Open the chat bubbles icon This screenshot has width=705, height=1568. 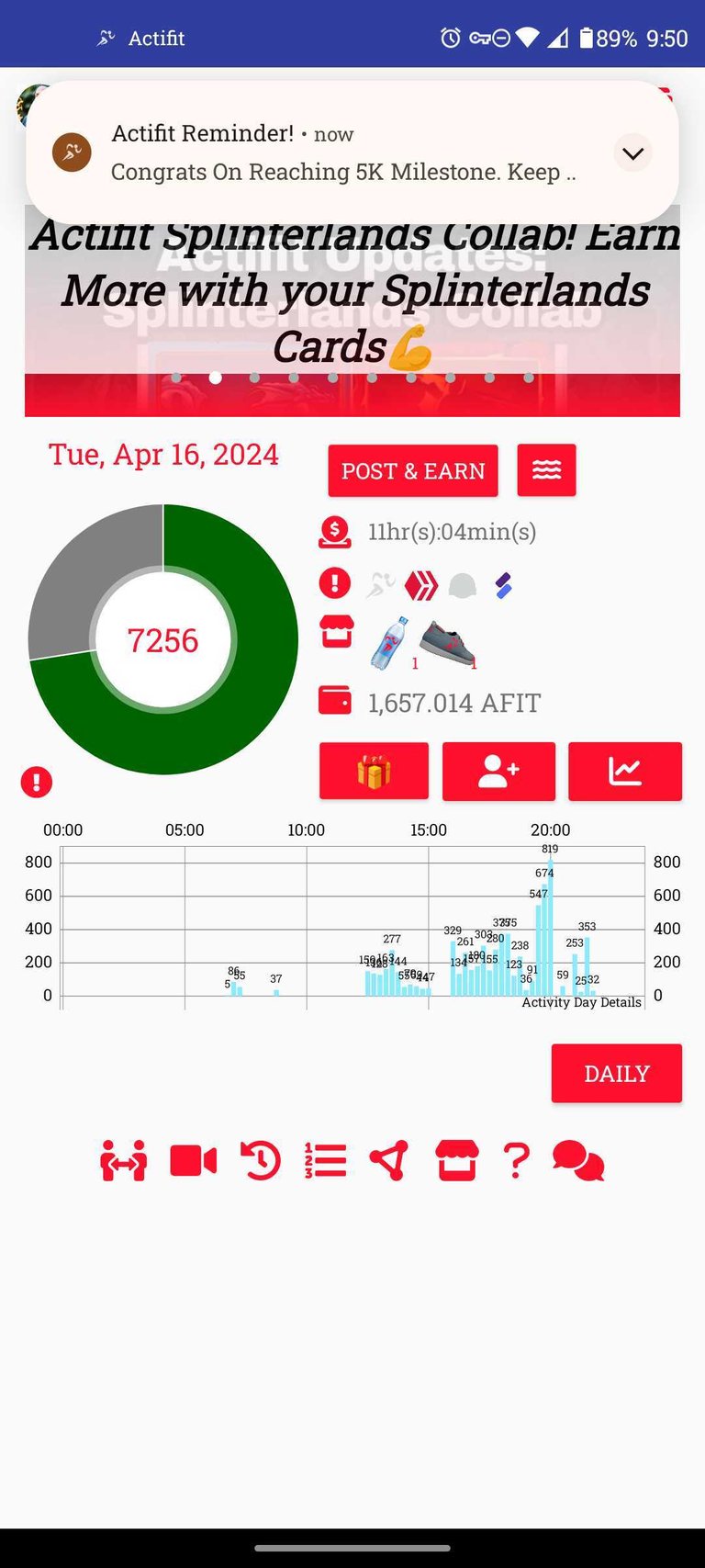coord(578,1161)
